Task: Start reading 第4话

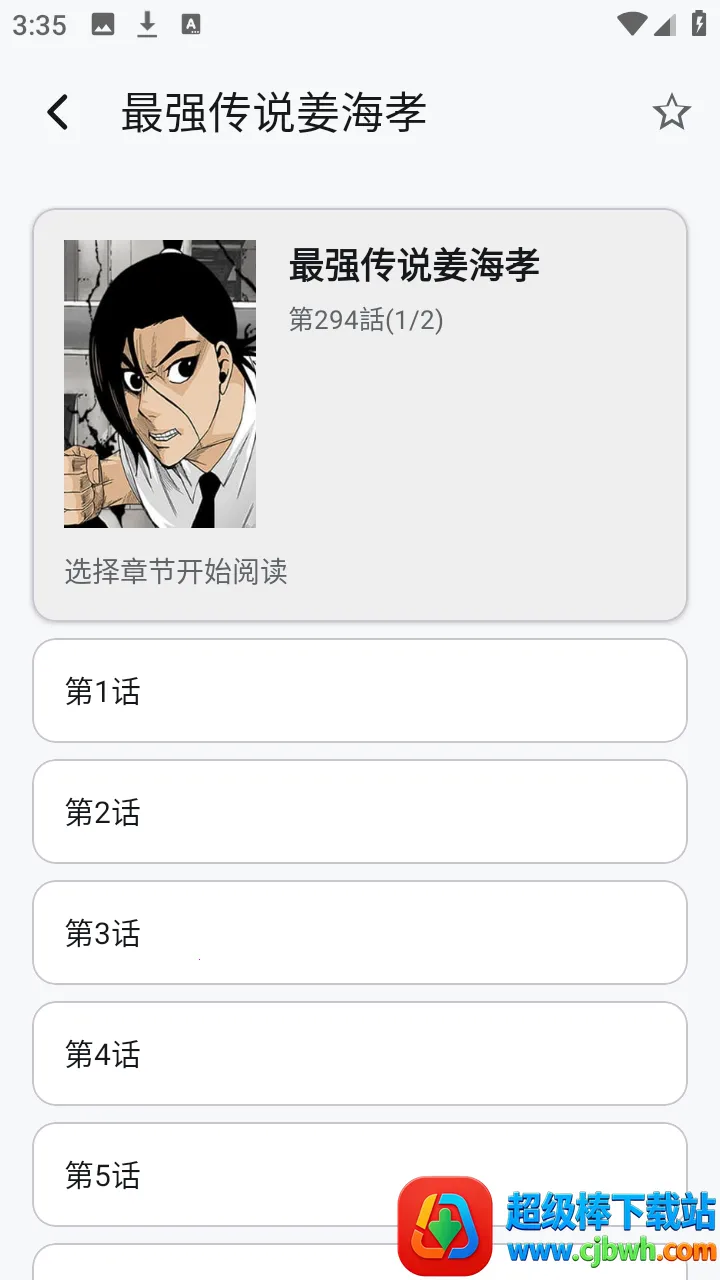Action: [359, 1054]
